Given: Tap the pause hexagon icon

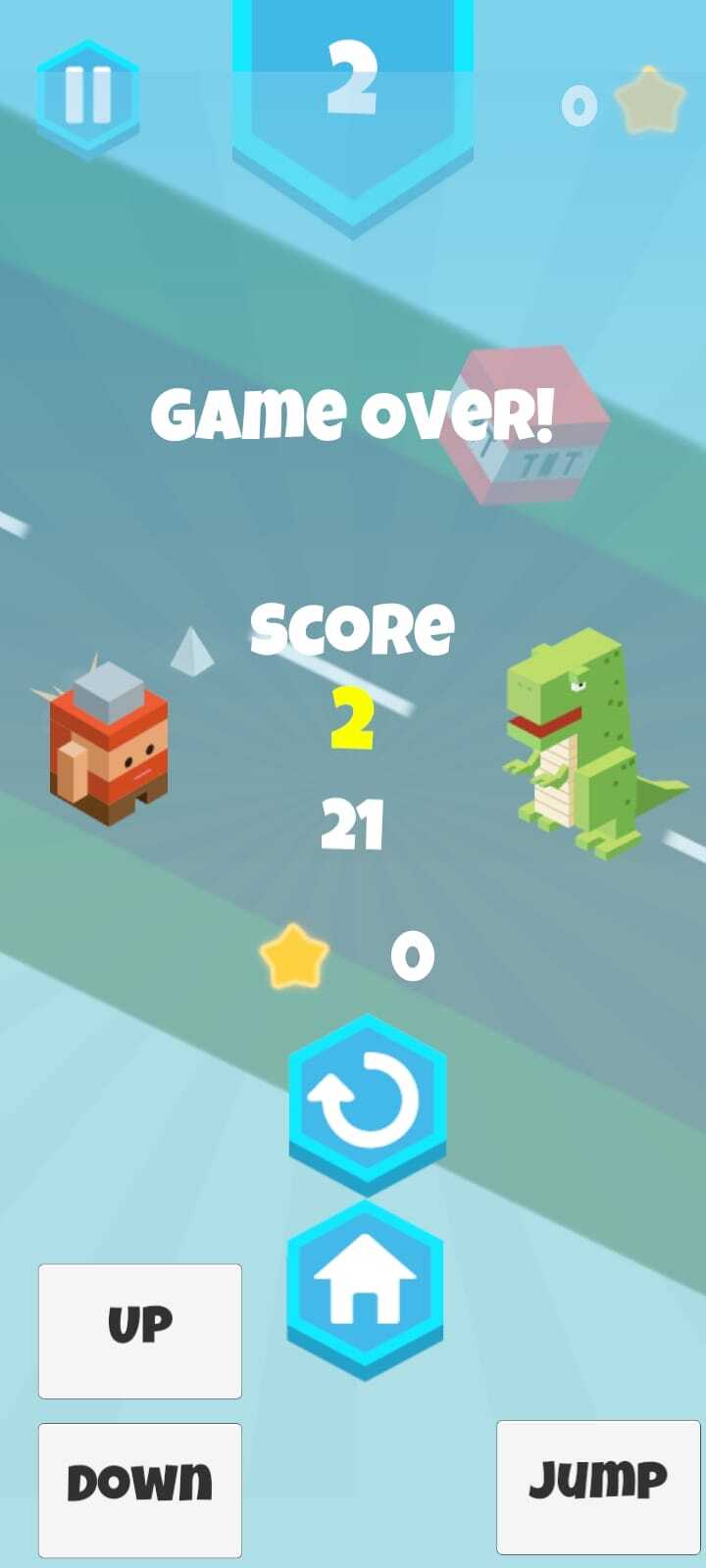Looking at the screenshot, I should (x=87, y=97).
